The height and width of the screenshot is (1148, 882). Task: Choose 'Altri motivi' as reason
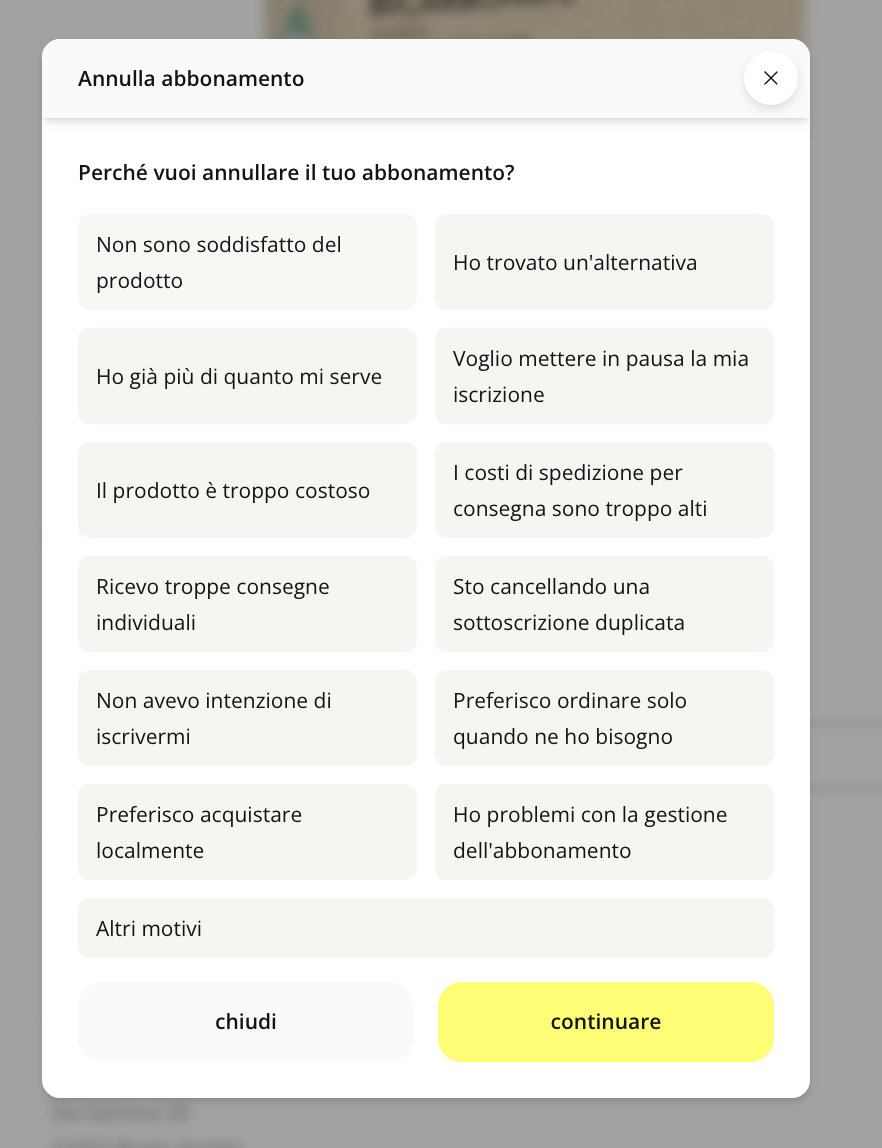pyautogui.click(x=425, y=928)
